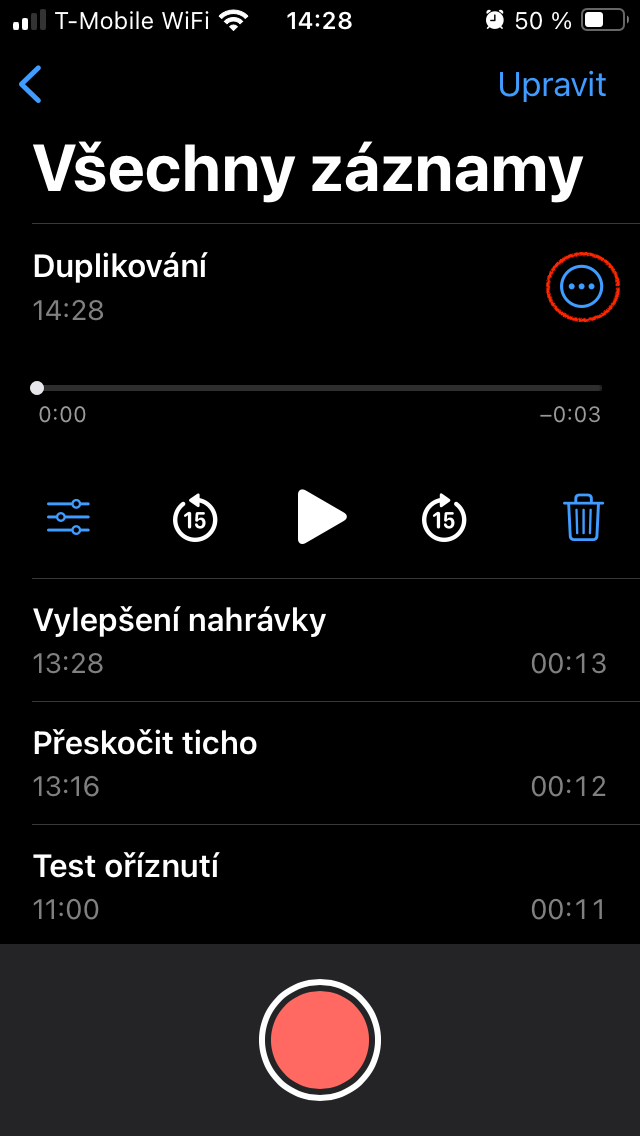Screen dimensions: 640x1136
Task: Open the Test oříznutí recording
Action: click(x=319, y=885)
